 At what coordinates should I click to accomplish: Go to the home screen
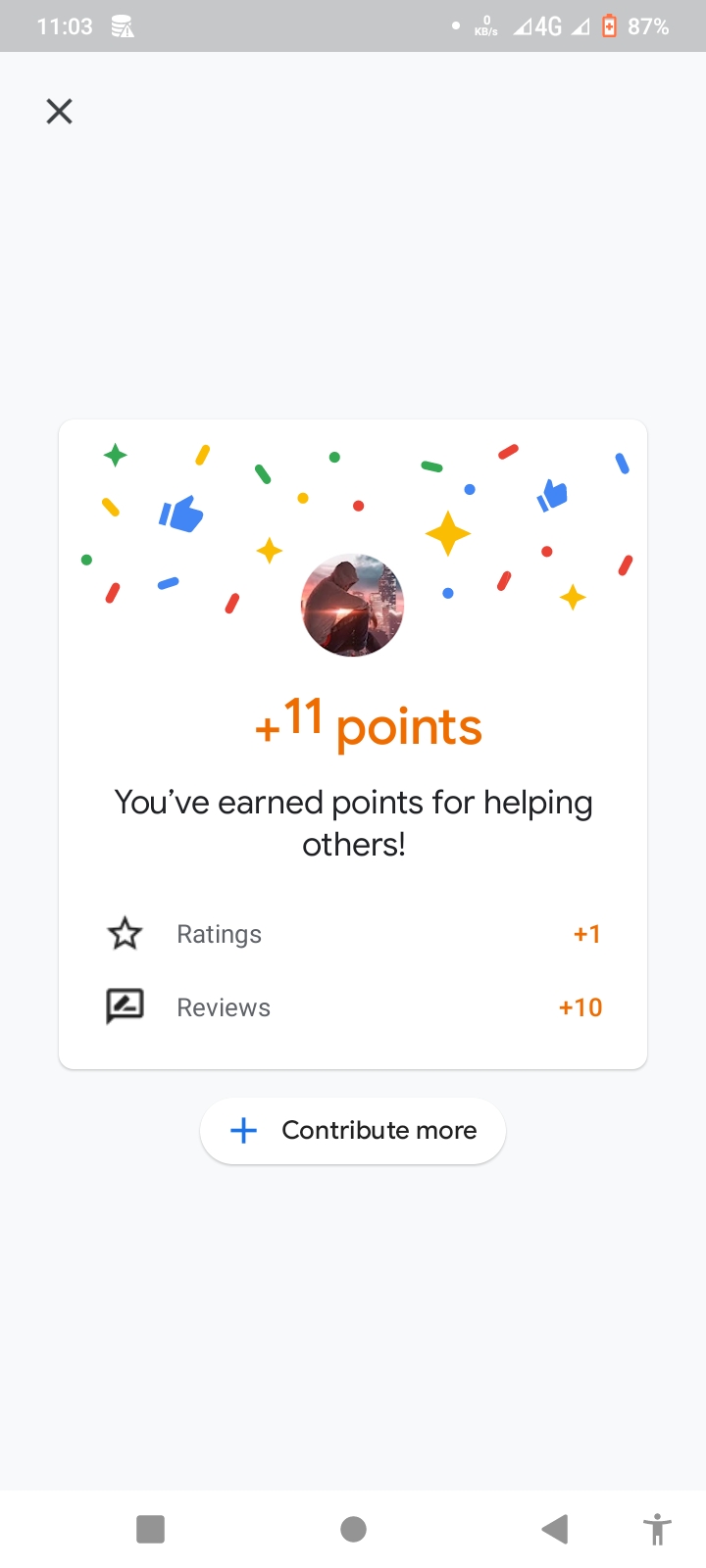coord(353,1529)
